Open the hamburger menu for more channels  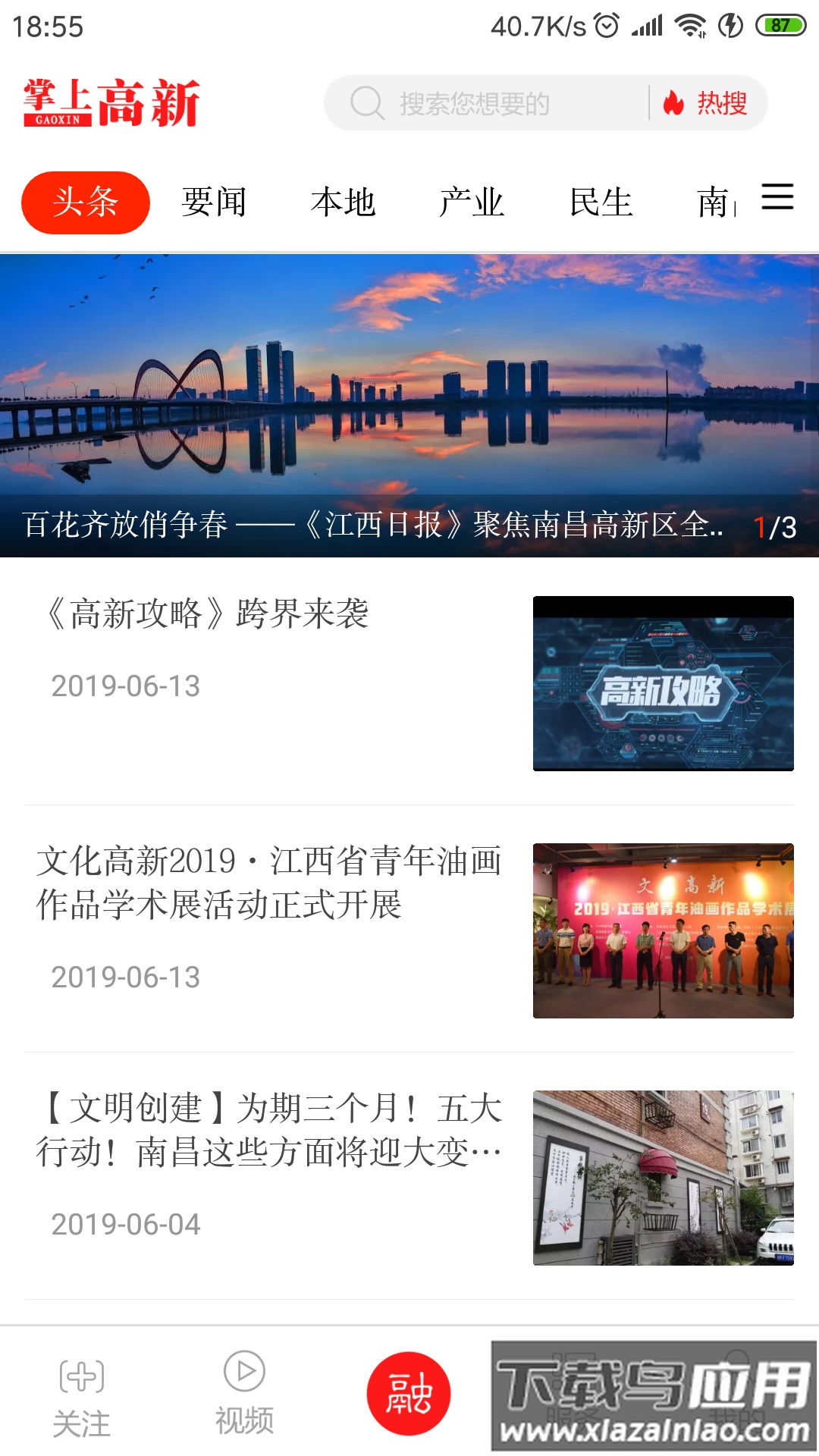click(x=776, y=199)
